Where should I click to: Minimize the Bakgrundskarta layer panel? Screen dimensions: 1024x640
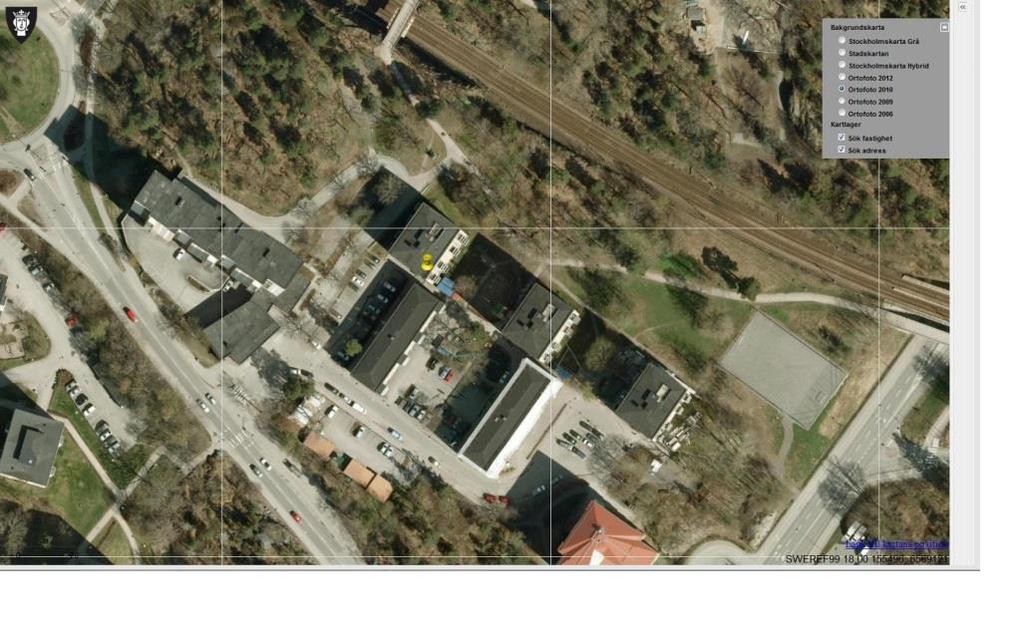(x=943, y=28)
